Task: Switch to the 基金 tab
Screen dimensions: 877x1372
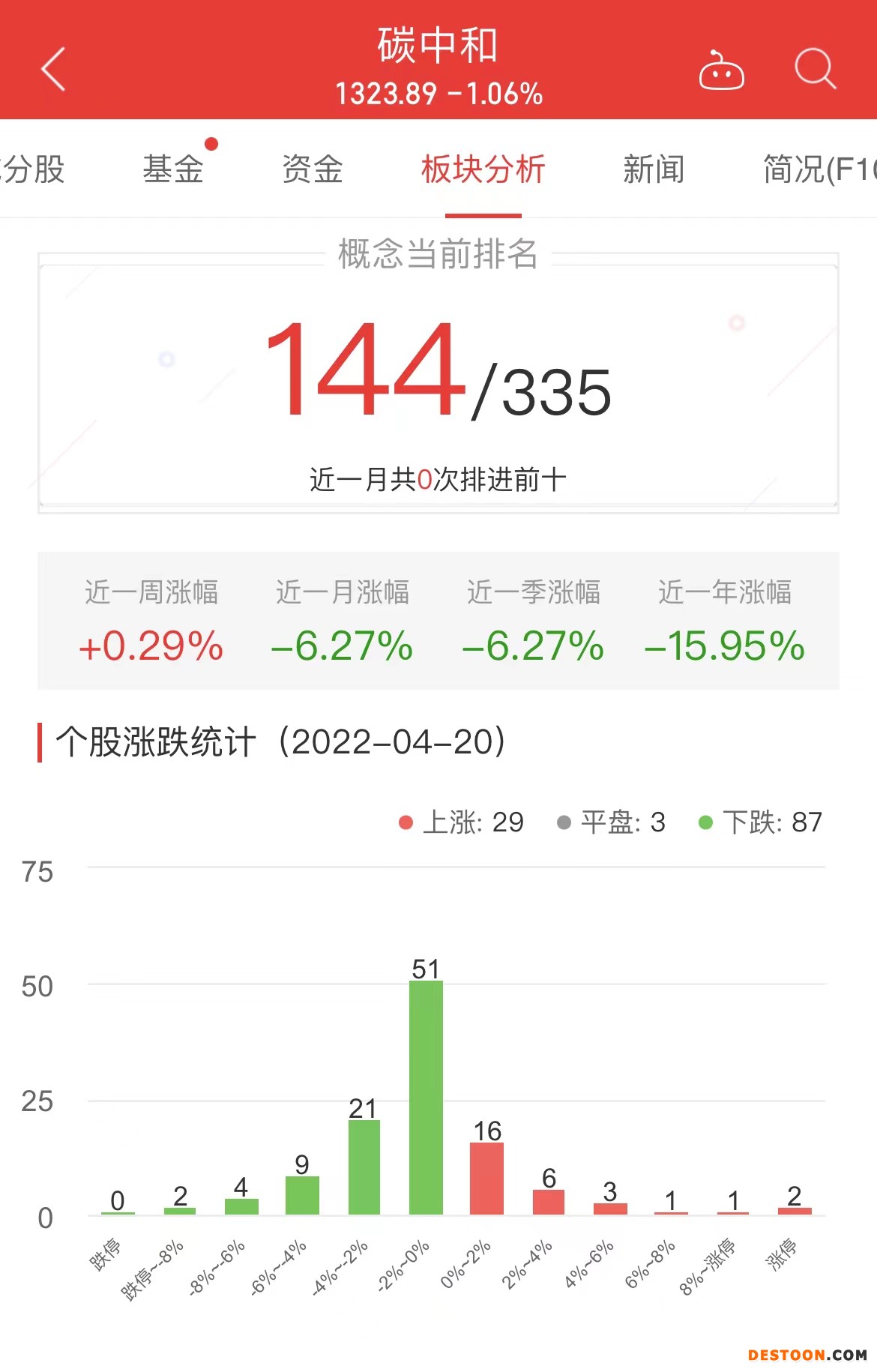Action: 173,169
